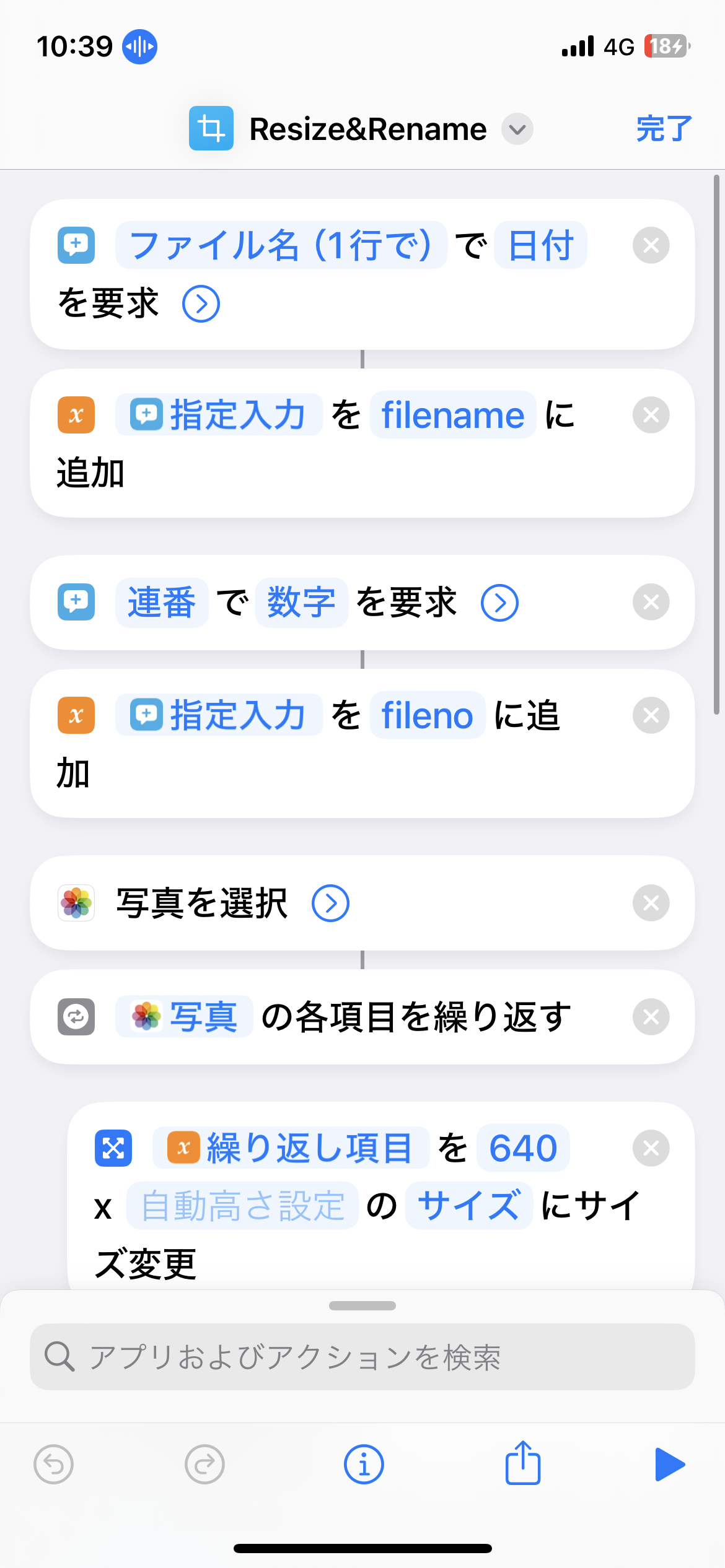Remove the ファイル名 ask-for-input action
The width and height of the screenshot is (725, 1568).
[651, 245]
